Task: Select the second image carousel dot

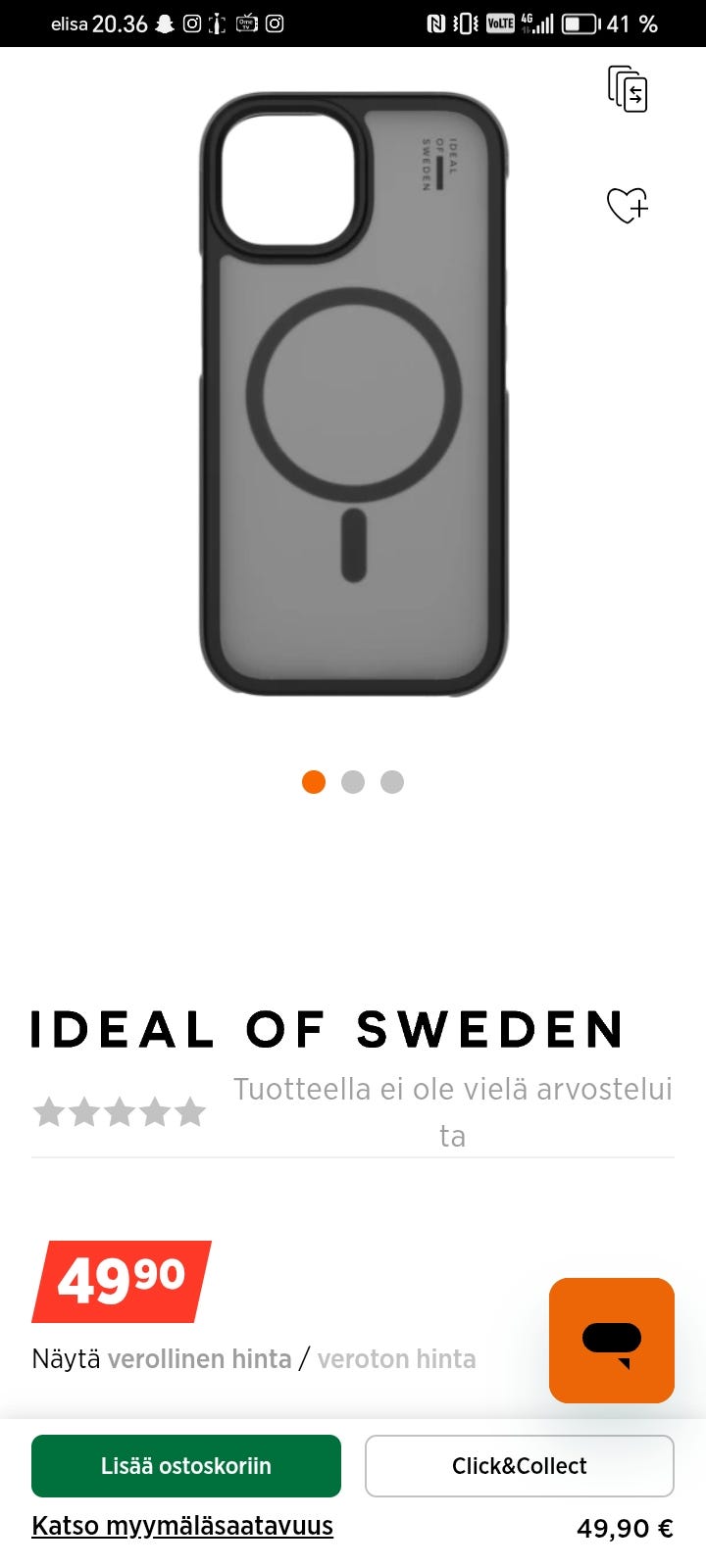Action: [353, 782]
